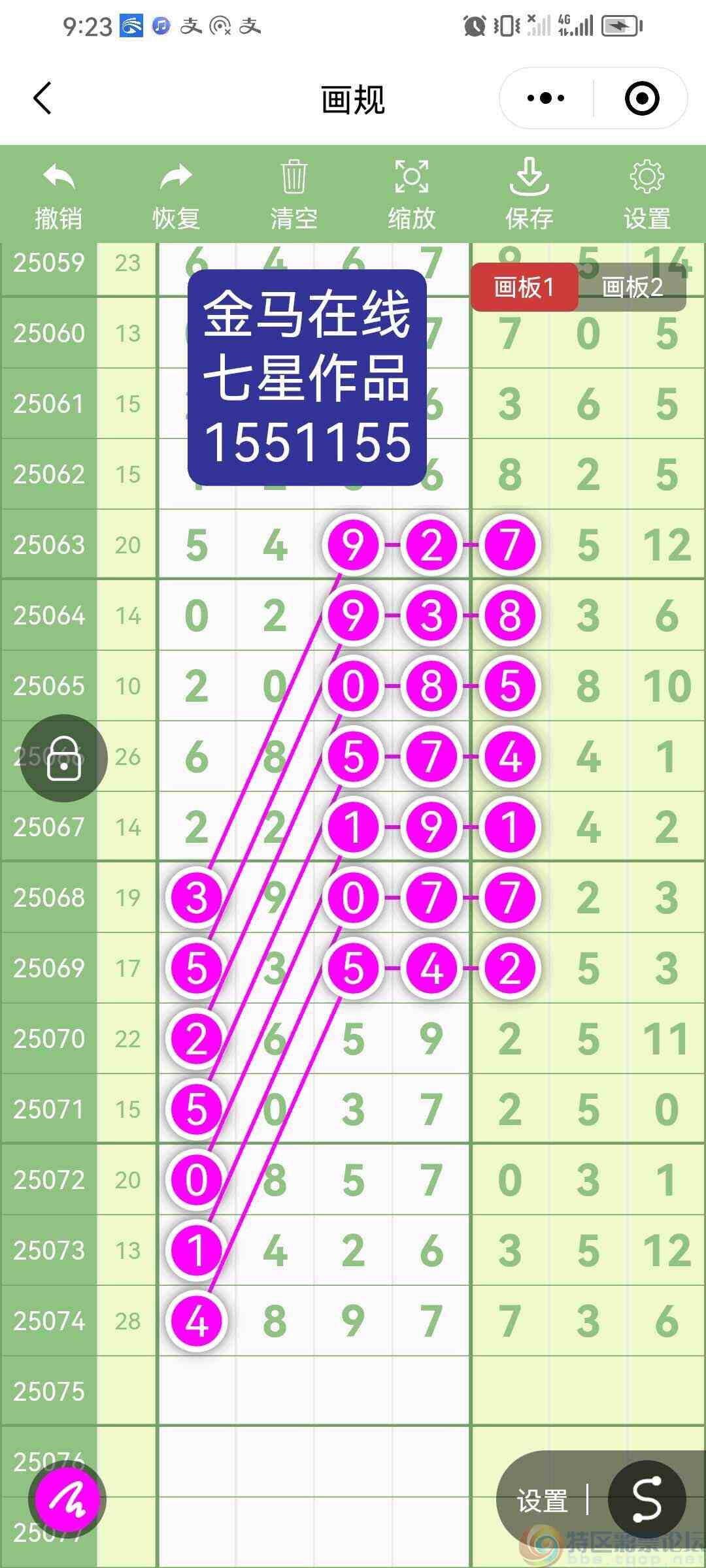Image resolution: width=706 pixels, height=1568 pixels.
Task: Tap the 恢复 redo arrow icon
Action: tap(175, 176)
